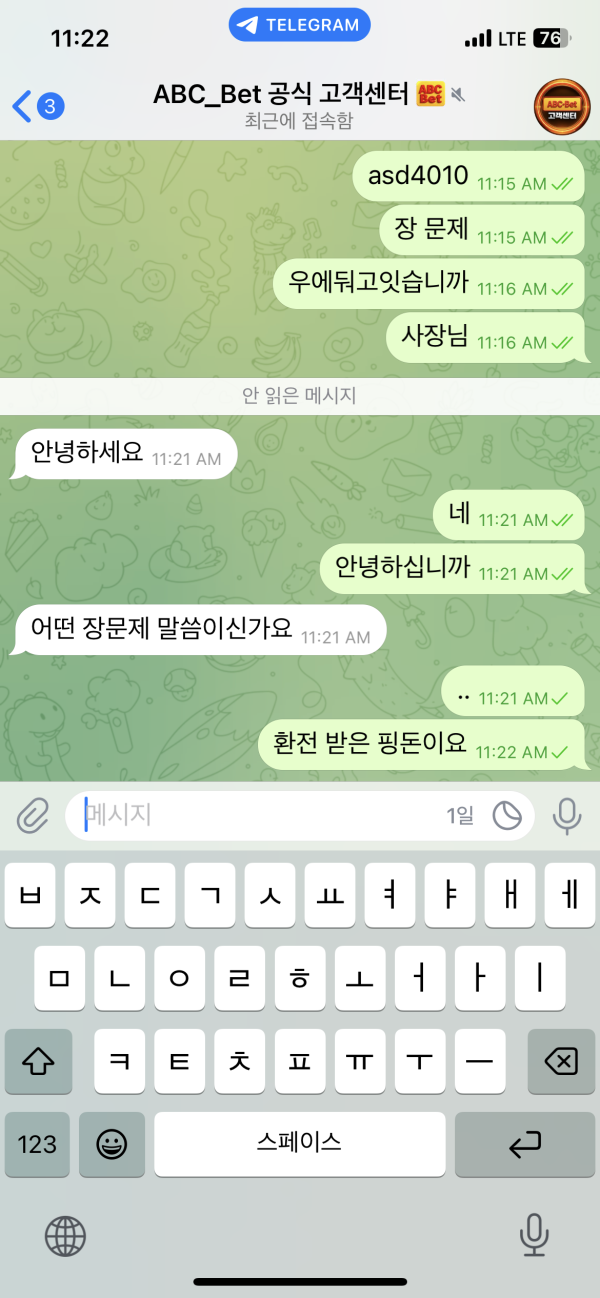Attach a file with the paperclip

[x=33, y=816]
